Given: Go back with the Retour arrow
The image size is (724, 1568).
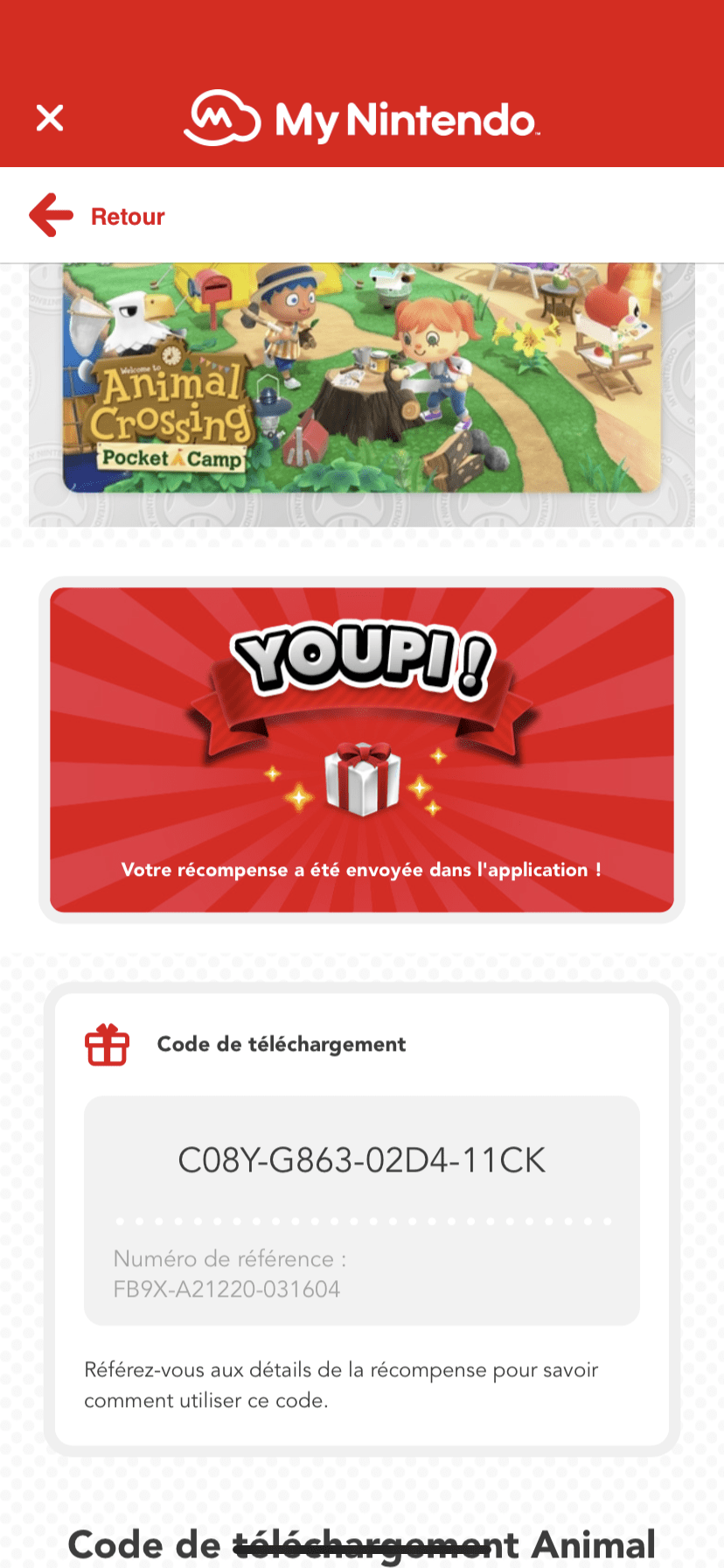Looking at the screenshot, I should tap(52, 215).
